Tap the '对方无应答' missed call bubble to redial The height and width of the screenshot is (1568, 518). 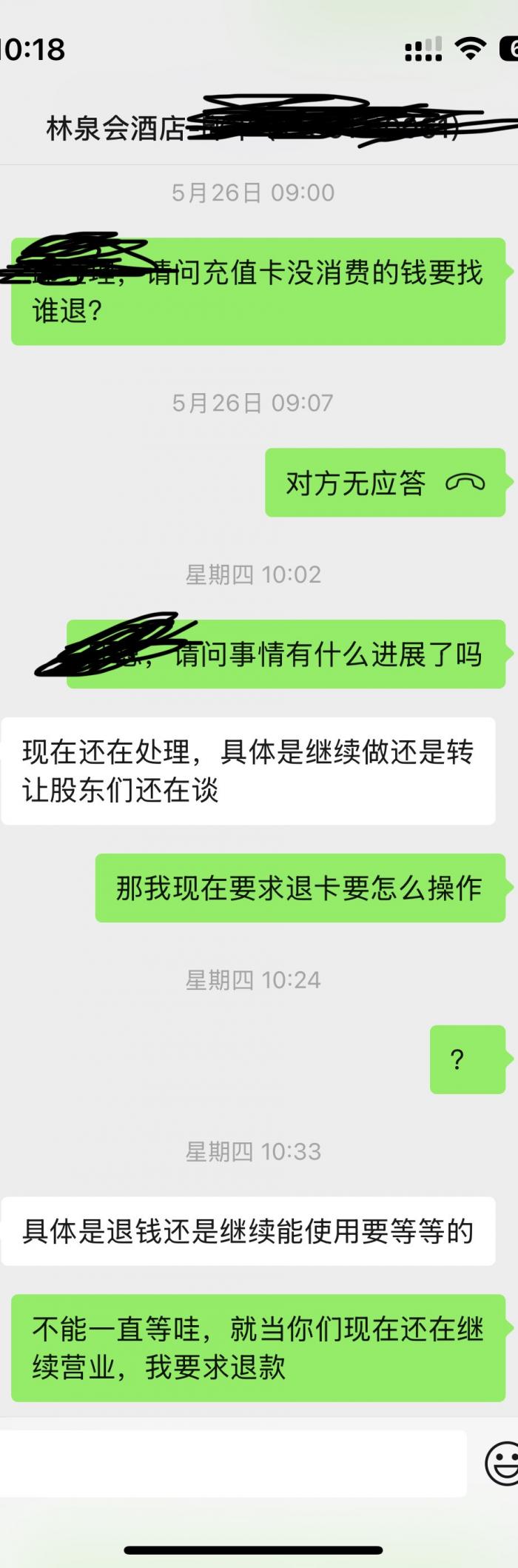[x=385, y=483]
